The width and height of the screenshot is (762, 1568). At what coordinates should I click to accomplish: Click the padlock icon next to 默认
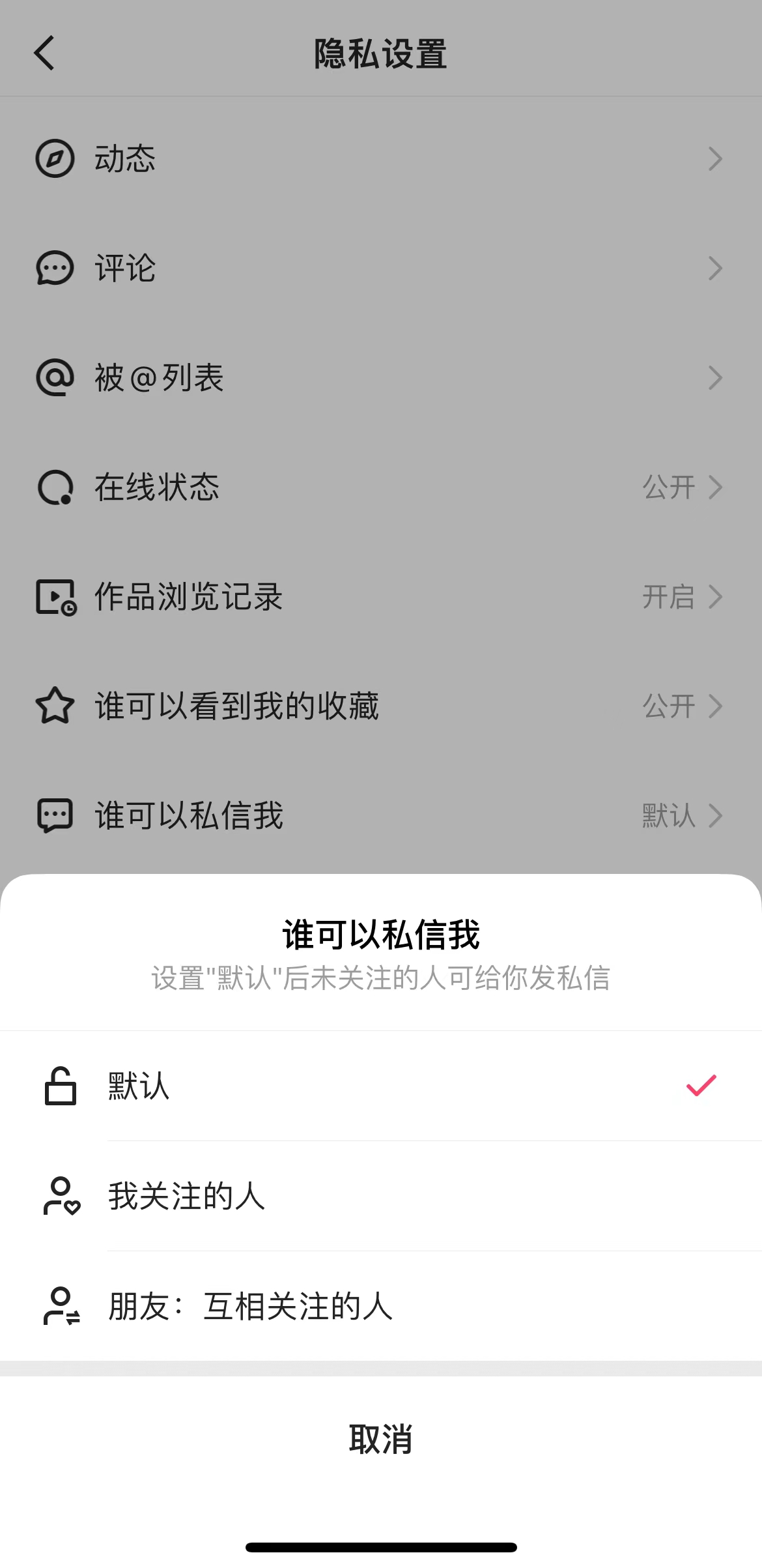[59, 1084]
